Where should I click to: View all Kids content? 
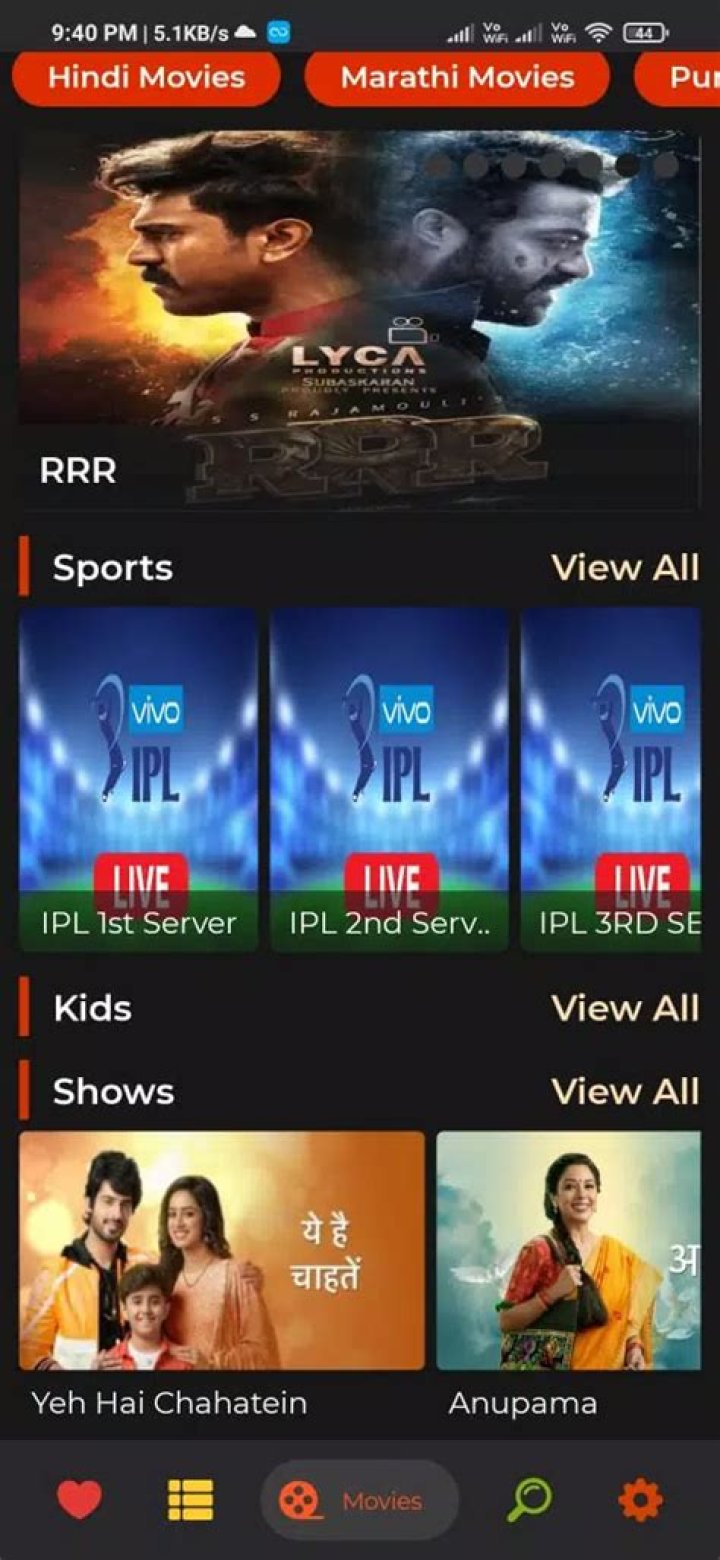625,1008
